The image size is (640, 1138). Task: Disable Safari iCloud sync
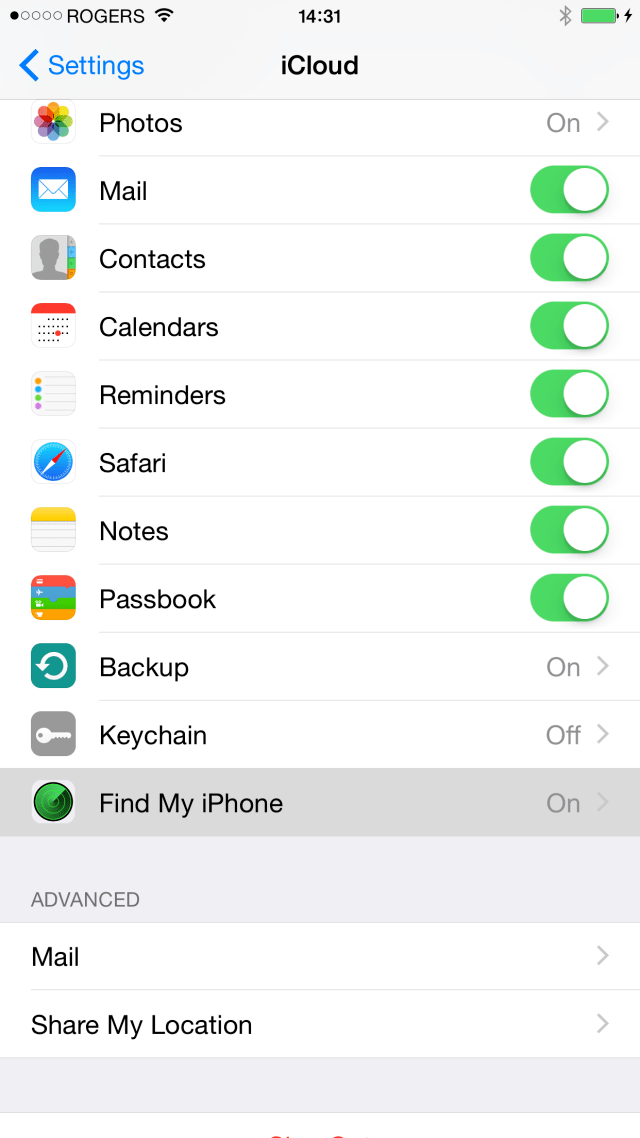(569, 463)
